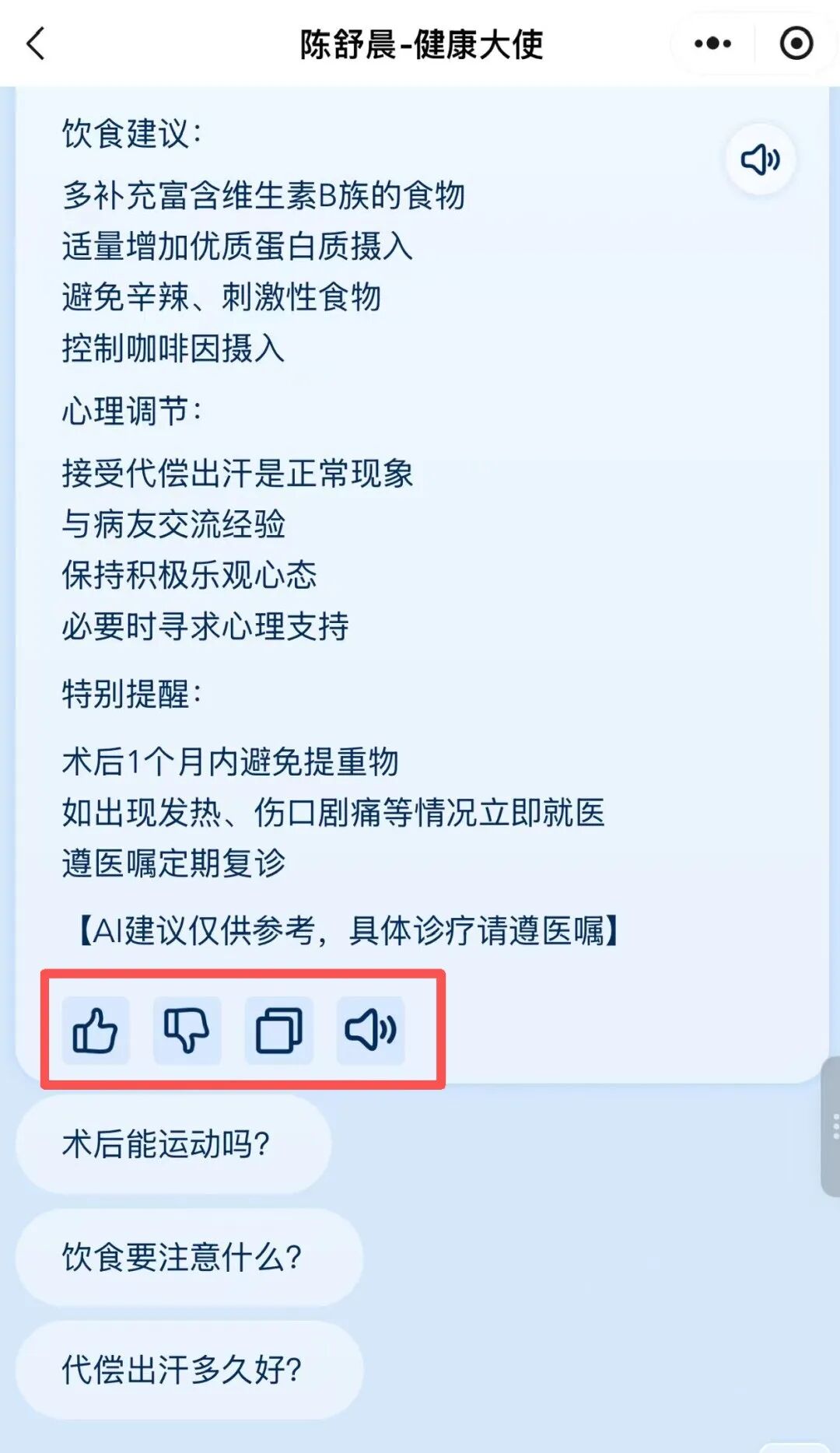Open the mini program three-dot menu
This screenshot has height=1453, width=840.
712,44
